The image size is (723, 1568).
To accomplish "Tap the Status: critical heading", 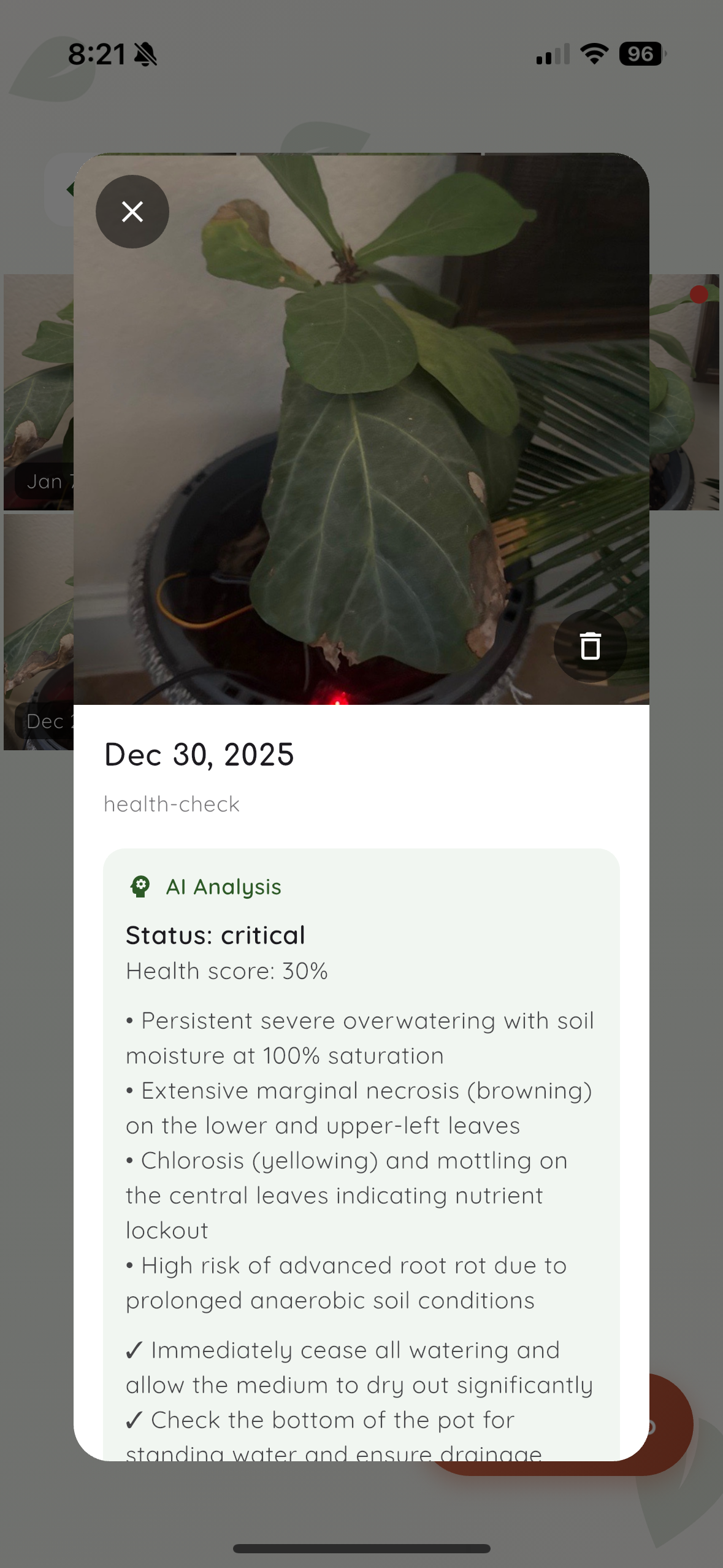I will pyautogui.click(x=215, y=934).
